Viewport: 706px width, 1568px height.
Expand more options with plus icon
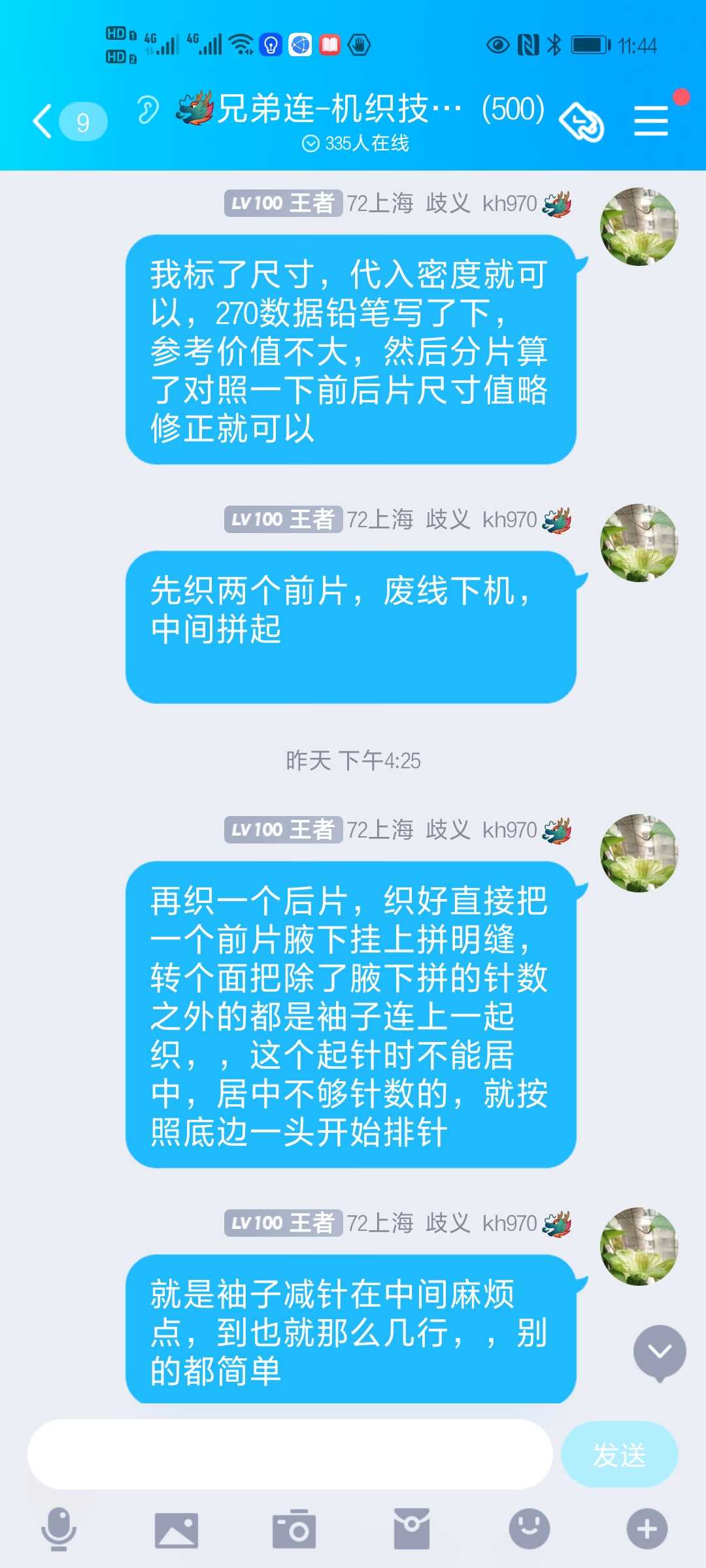(x=647, y=1529)
